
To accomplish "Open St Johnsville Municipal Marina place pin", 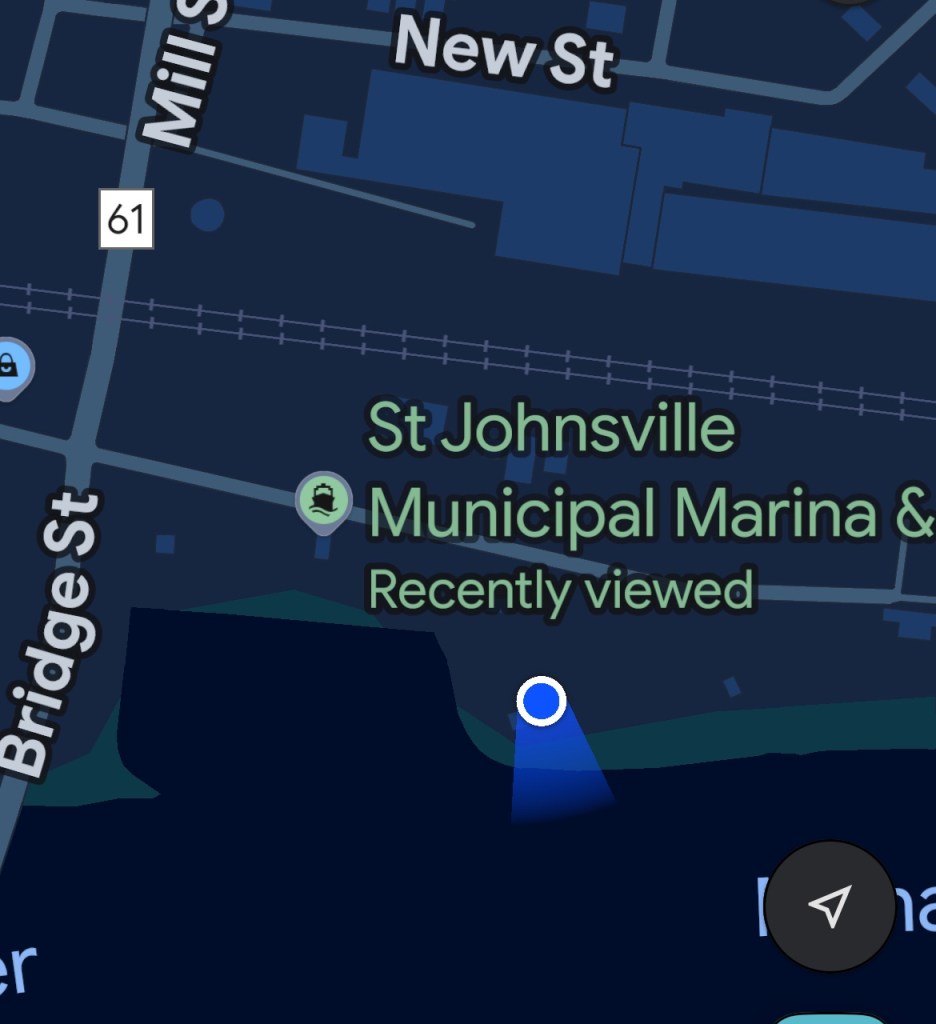I will tap(324, 498).
